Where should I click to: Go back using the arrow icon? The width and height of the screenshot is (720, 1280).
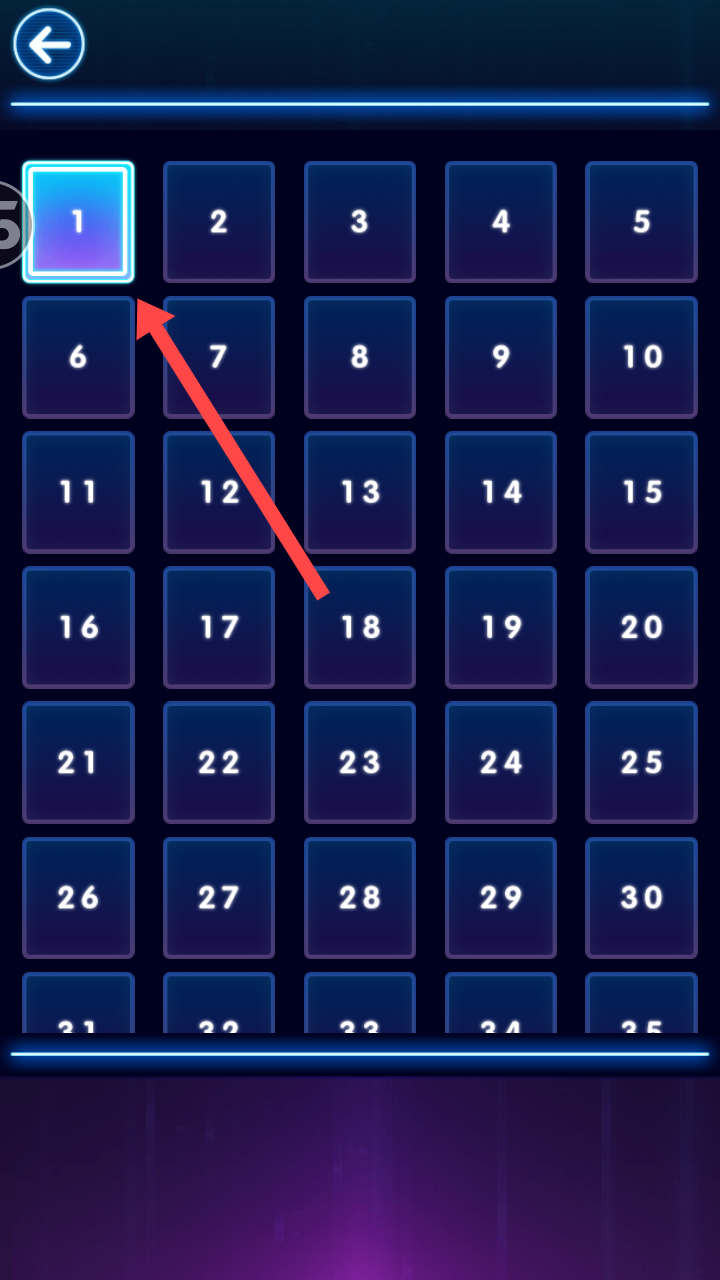[49, 44]
